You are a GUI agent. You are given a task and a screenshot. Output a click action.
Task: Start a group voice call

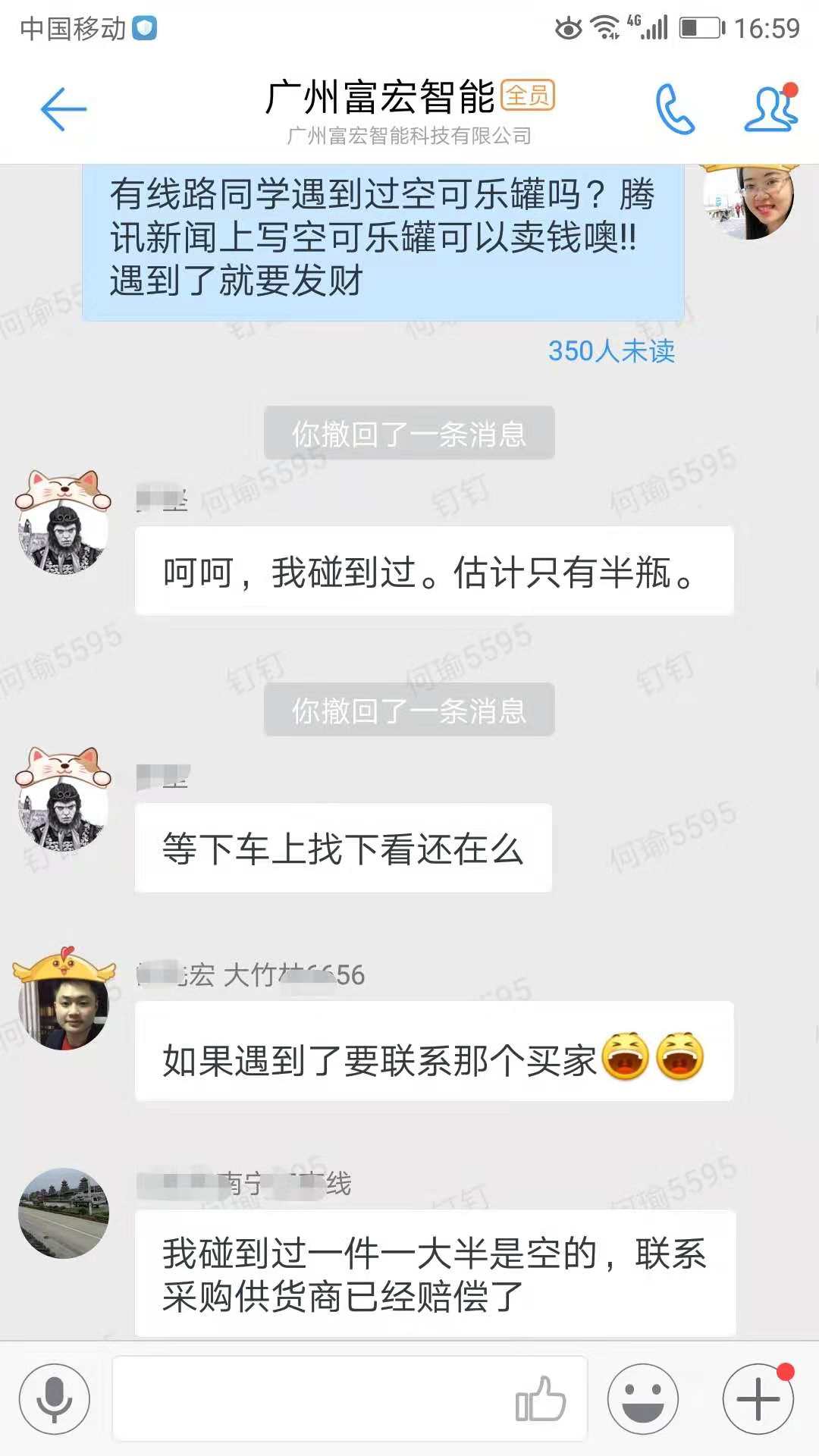pos(674,109)
